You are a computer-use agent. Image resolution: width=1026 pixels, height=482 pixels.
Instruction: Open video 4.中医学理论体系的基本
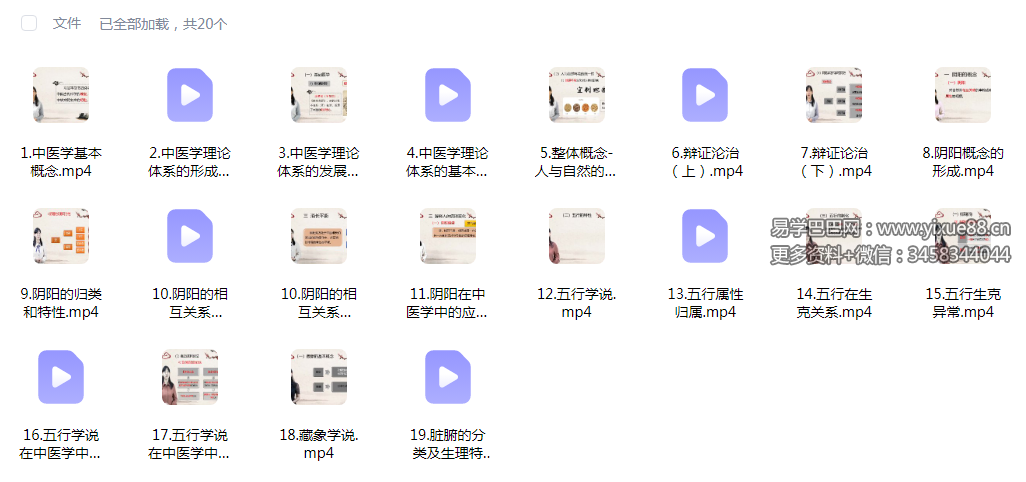448,95
